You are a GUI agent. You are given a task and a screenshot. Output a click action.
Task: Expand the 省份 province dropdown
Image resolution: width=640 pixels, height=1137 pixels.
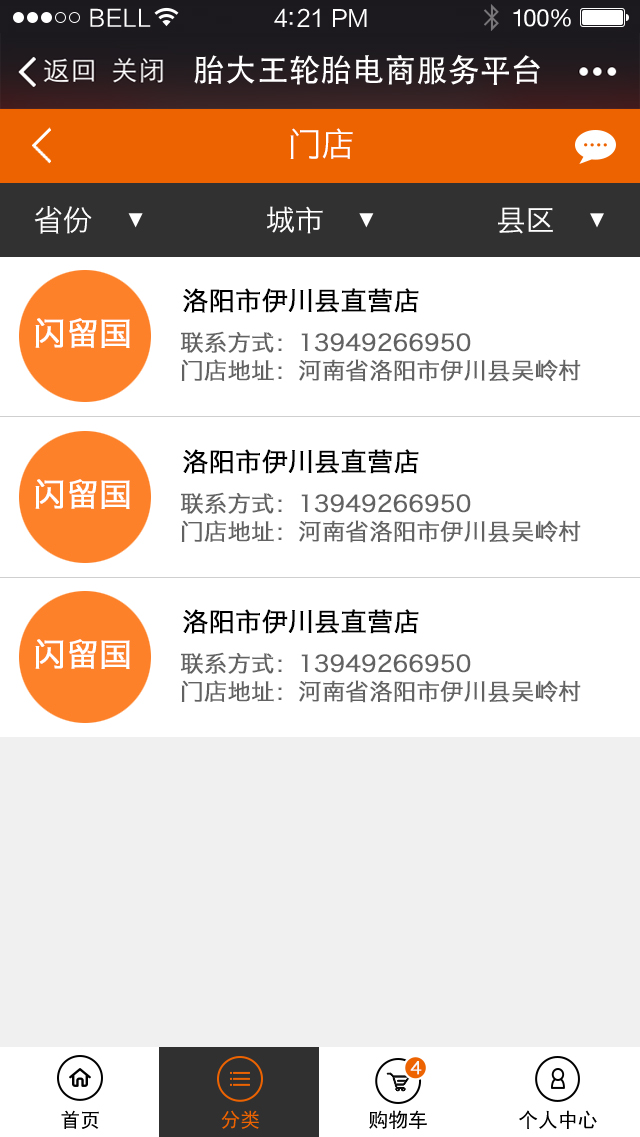(88, 220)
